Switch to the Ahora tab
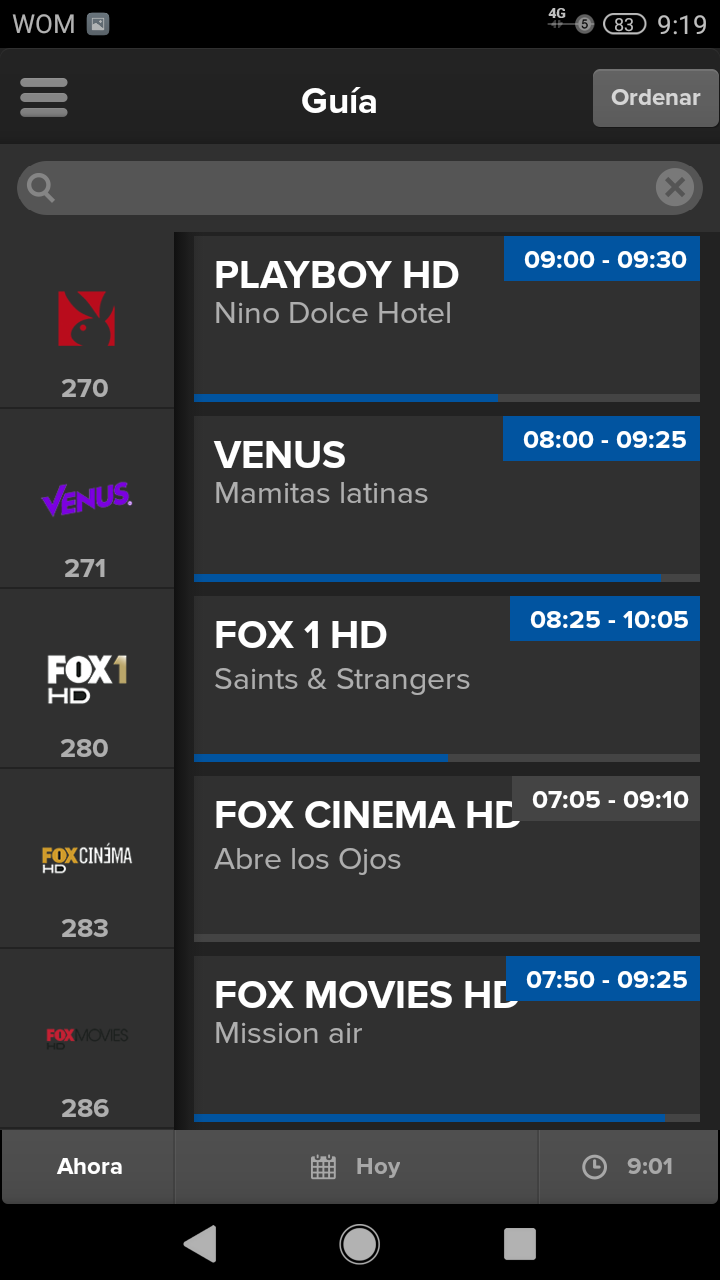 tap(89, 1166)
